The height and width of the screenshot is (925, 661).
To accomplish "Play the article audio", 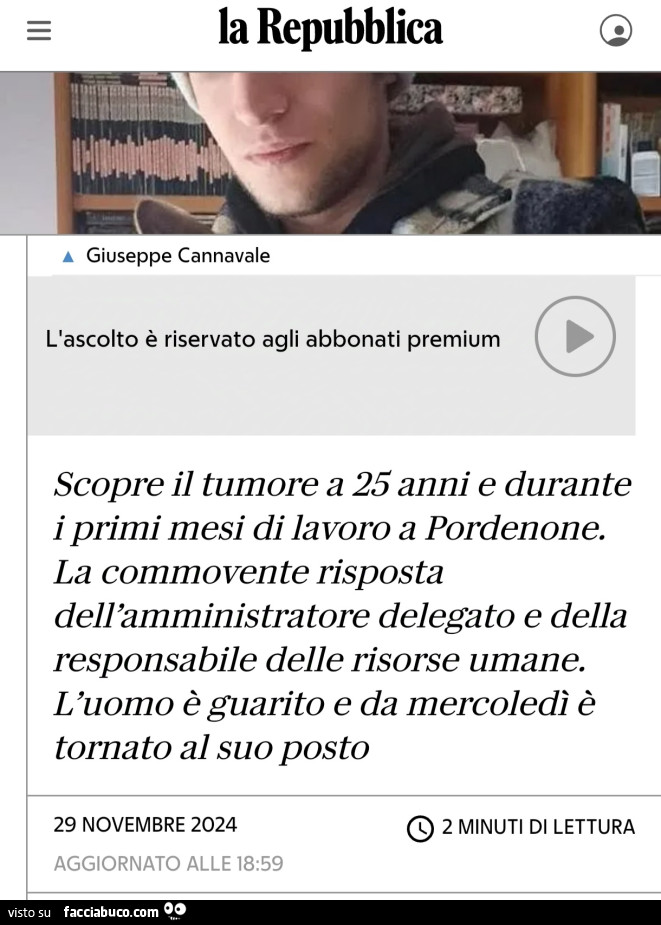I will point(575,337).
